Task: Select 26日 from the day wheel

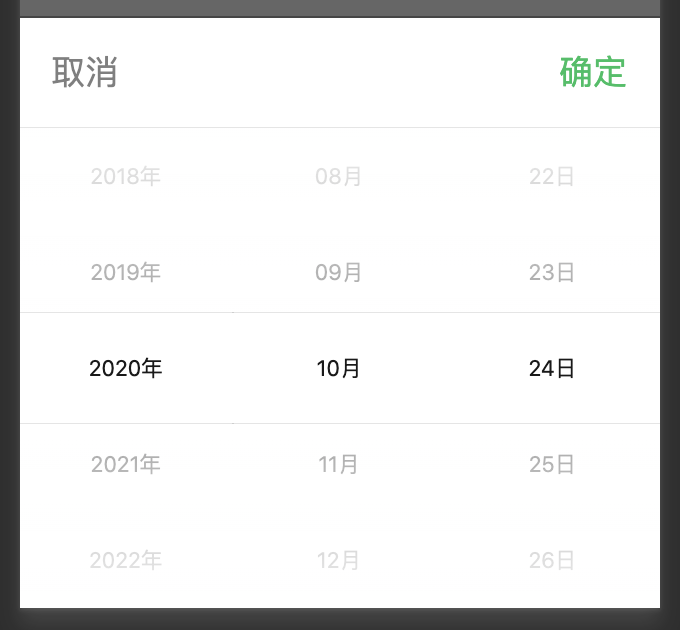Action: (x=552, y=560)
